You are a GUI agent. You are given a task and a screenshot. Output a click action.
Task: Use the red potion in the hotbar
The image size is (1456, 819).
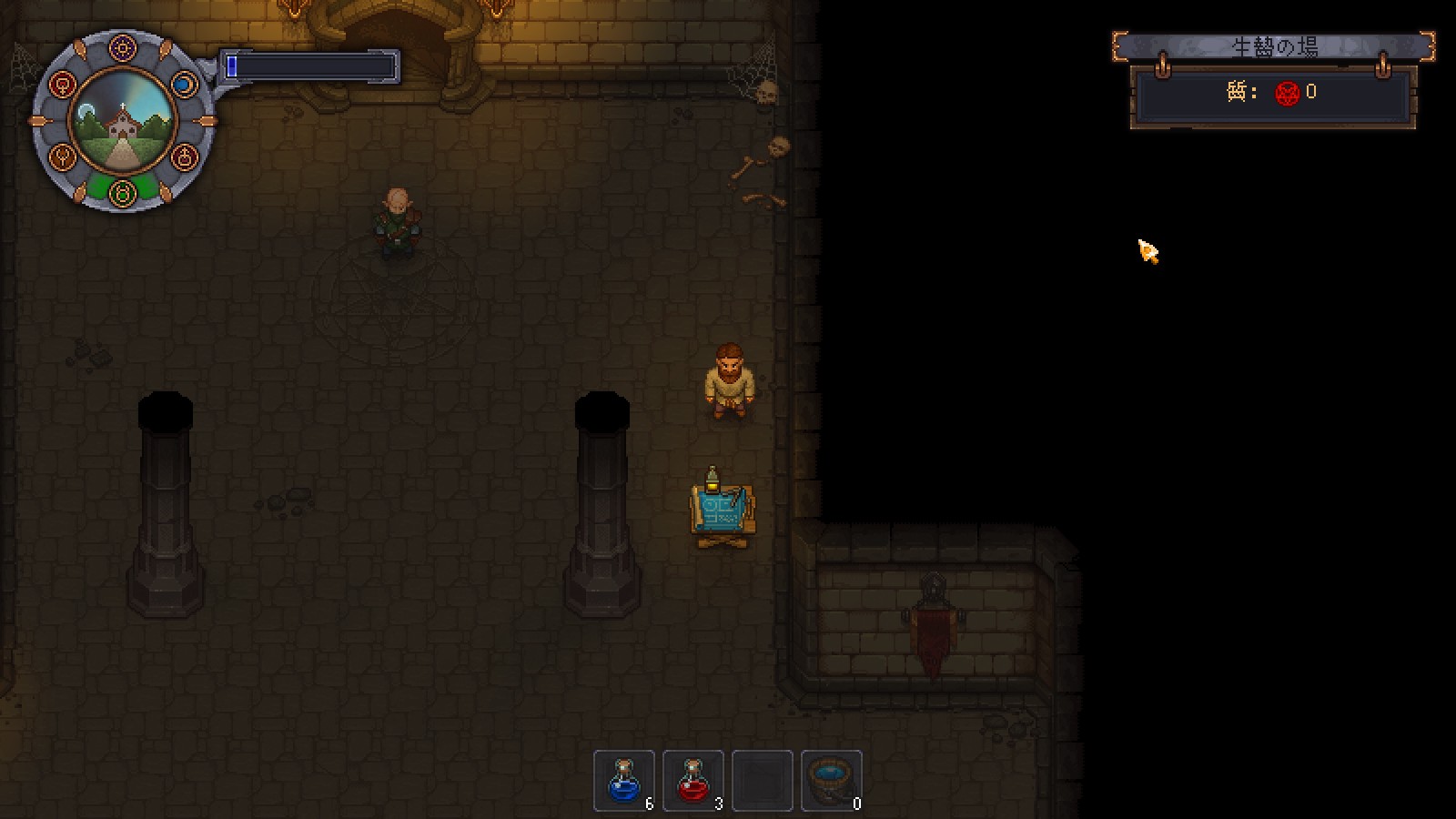coord(693,780)
